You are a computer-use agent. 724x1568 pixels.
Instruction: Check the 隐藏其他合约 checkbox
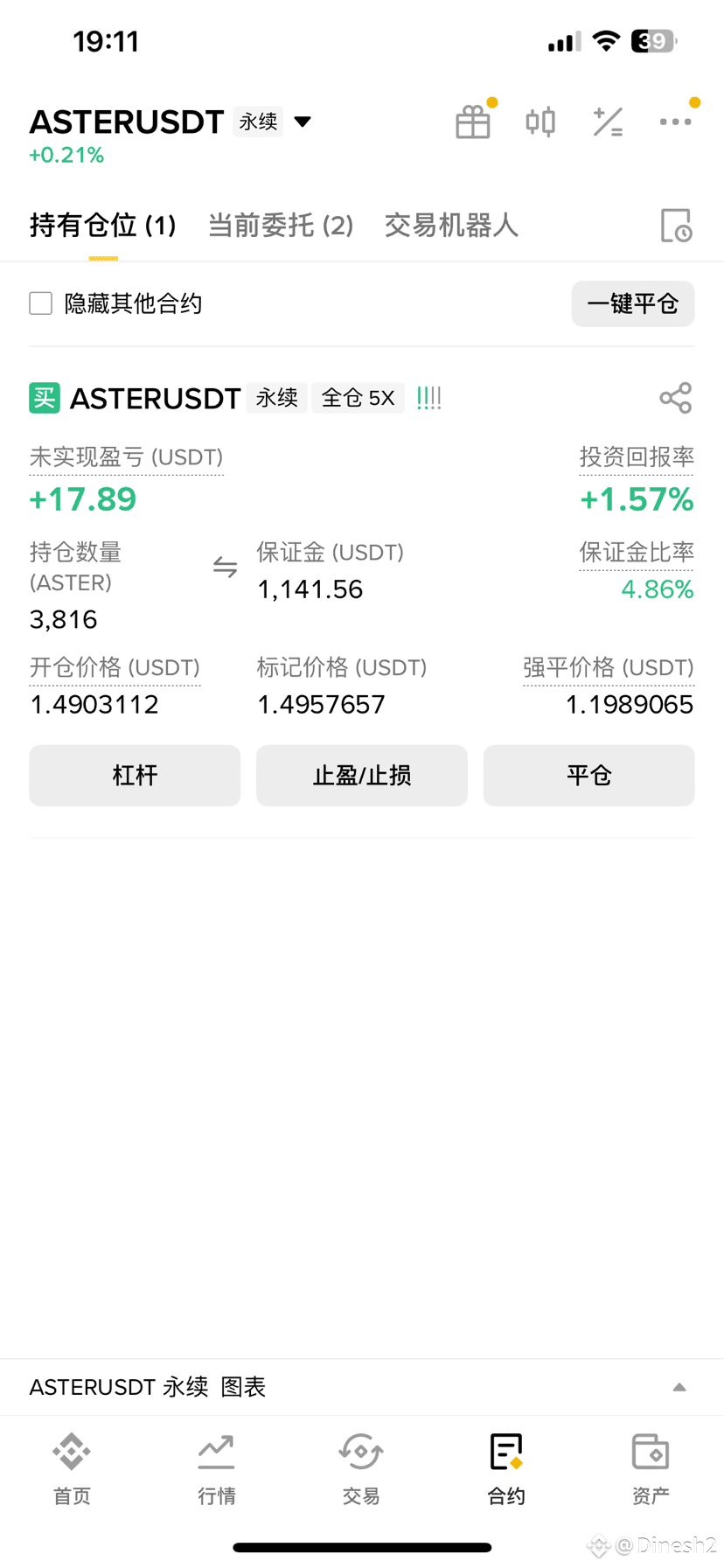[41, 303]
